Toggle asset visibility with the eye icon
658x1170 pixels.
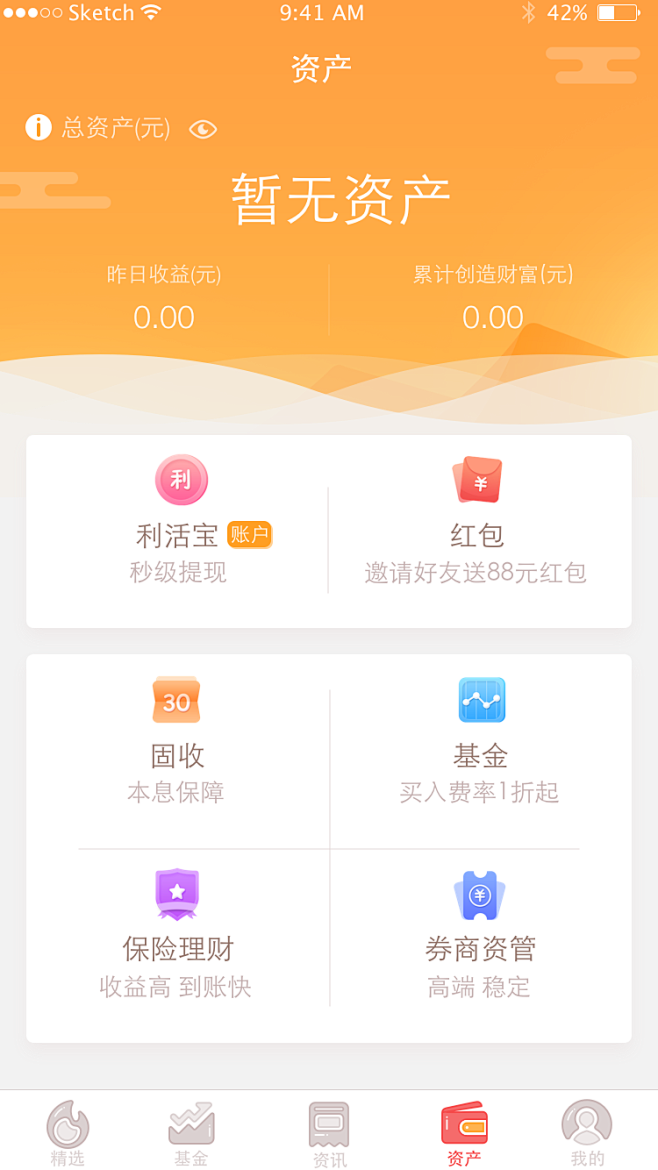[203, 129]
